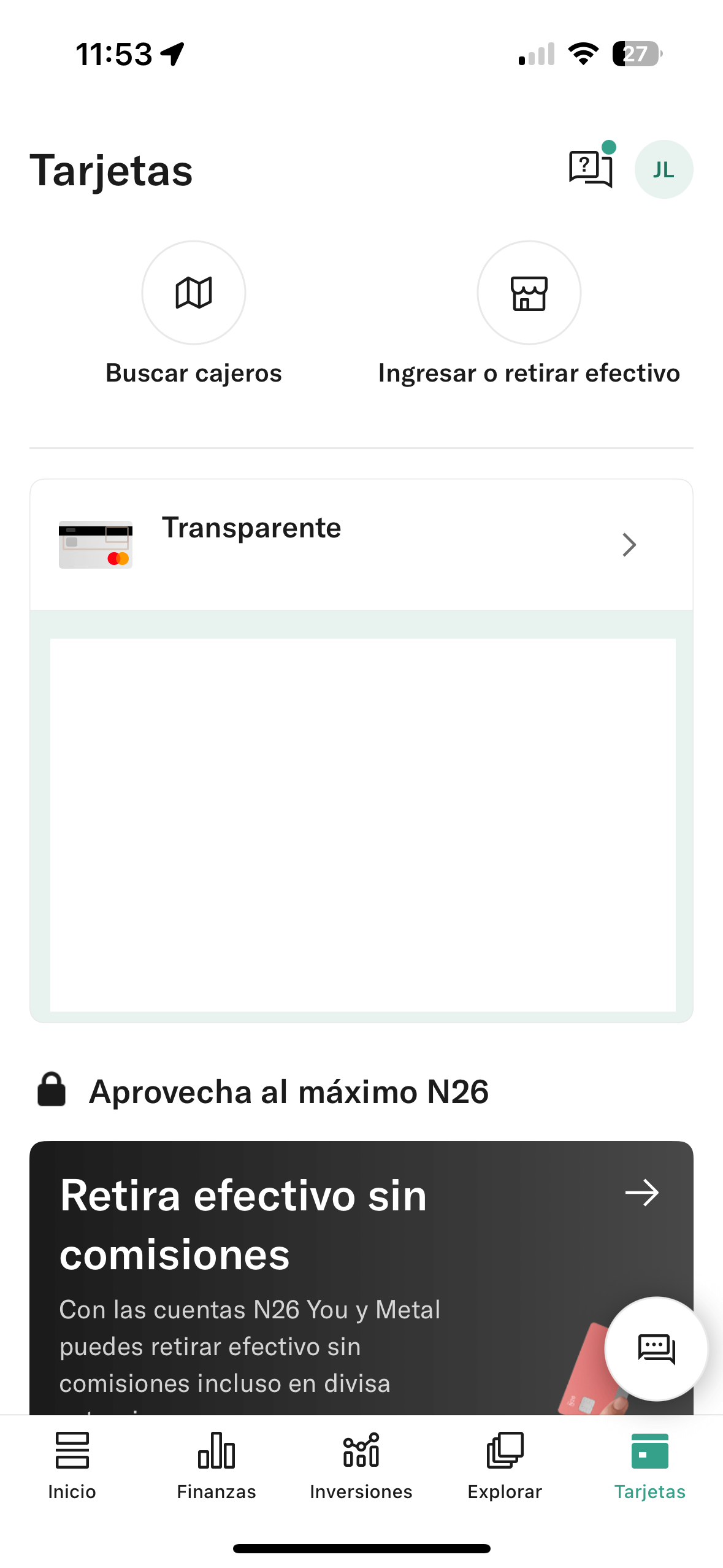Open the floating chat support button
723x1568 pixels.
(656, 1348)
